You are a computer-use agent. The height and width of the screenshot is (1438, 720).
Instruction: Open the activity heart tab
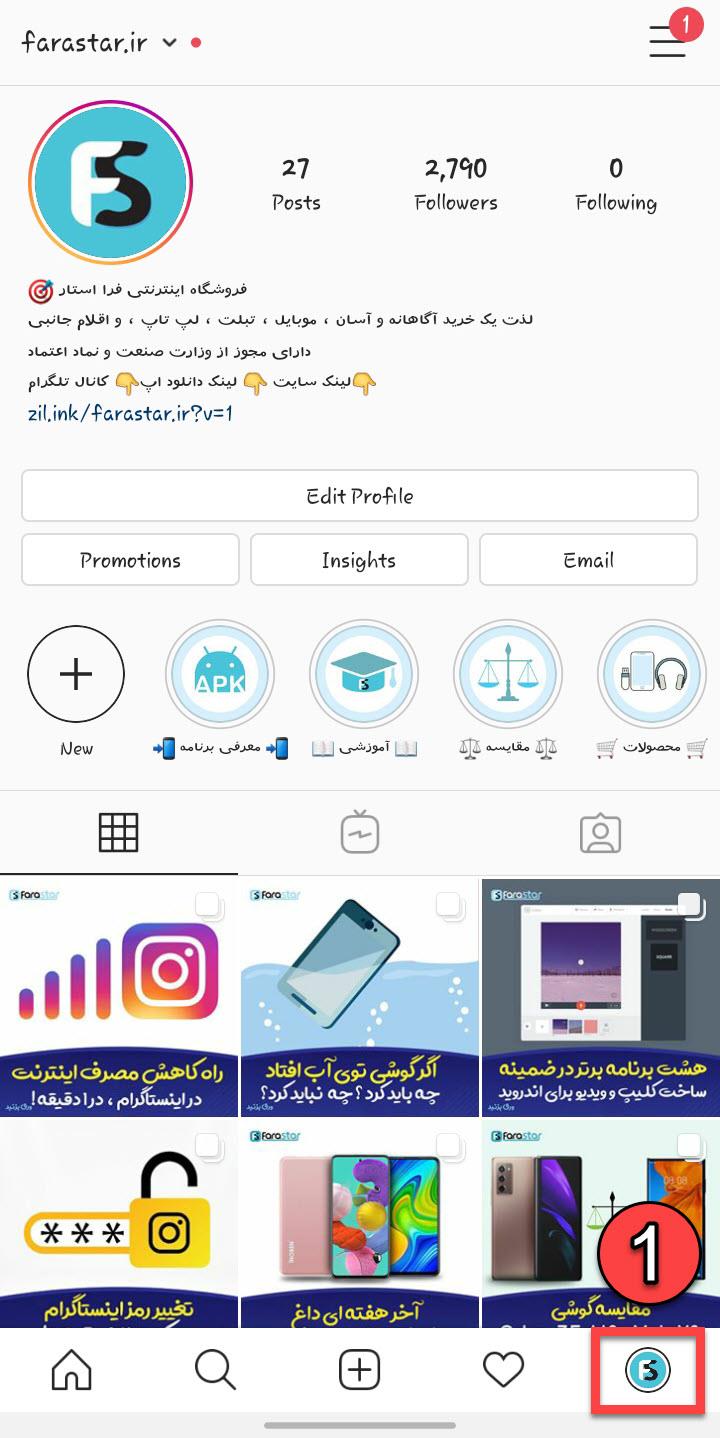tap(503, 1370)
